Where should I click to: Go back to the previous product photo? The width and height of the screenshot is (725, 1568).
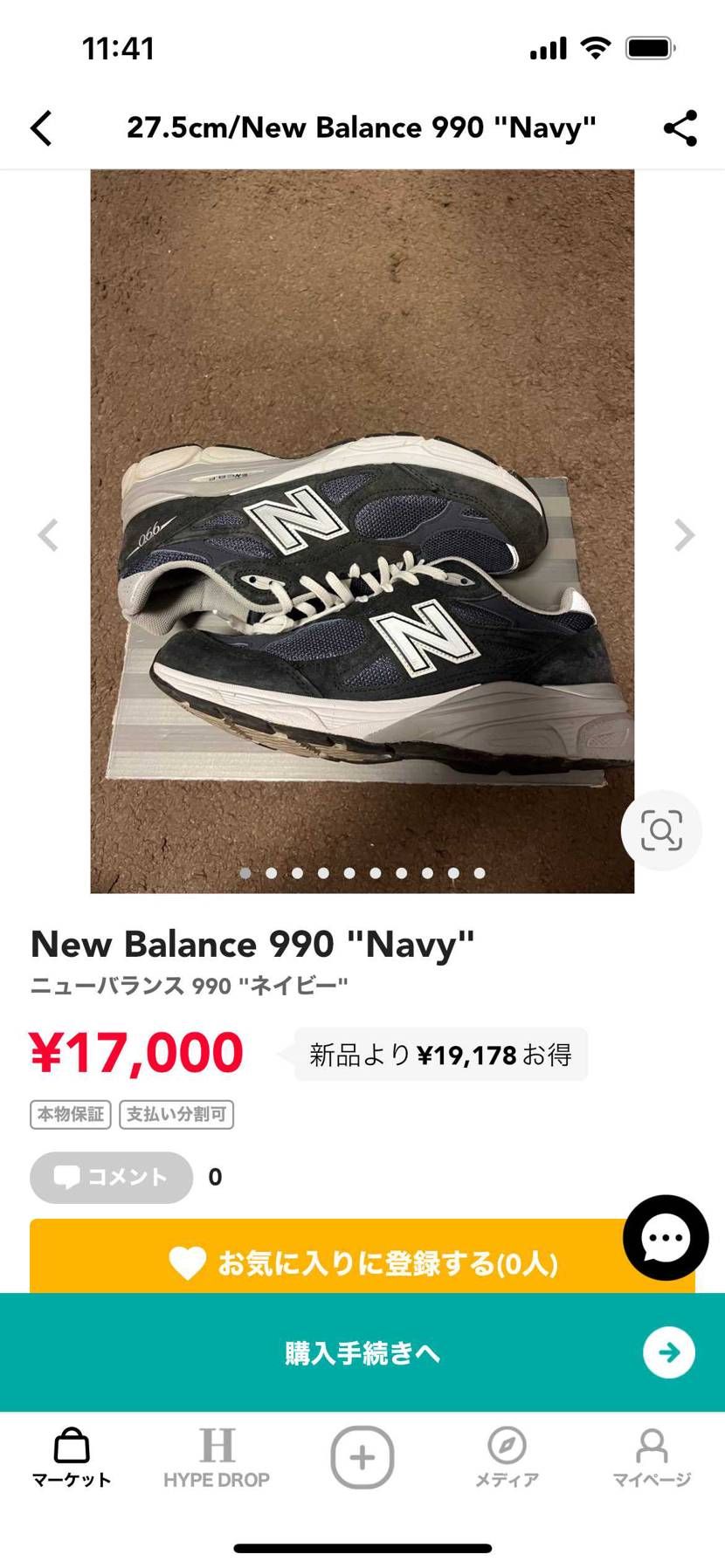pos(47,535)
